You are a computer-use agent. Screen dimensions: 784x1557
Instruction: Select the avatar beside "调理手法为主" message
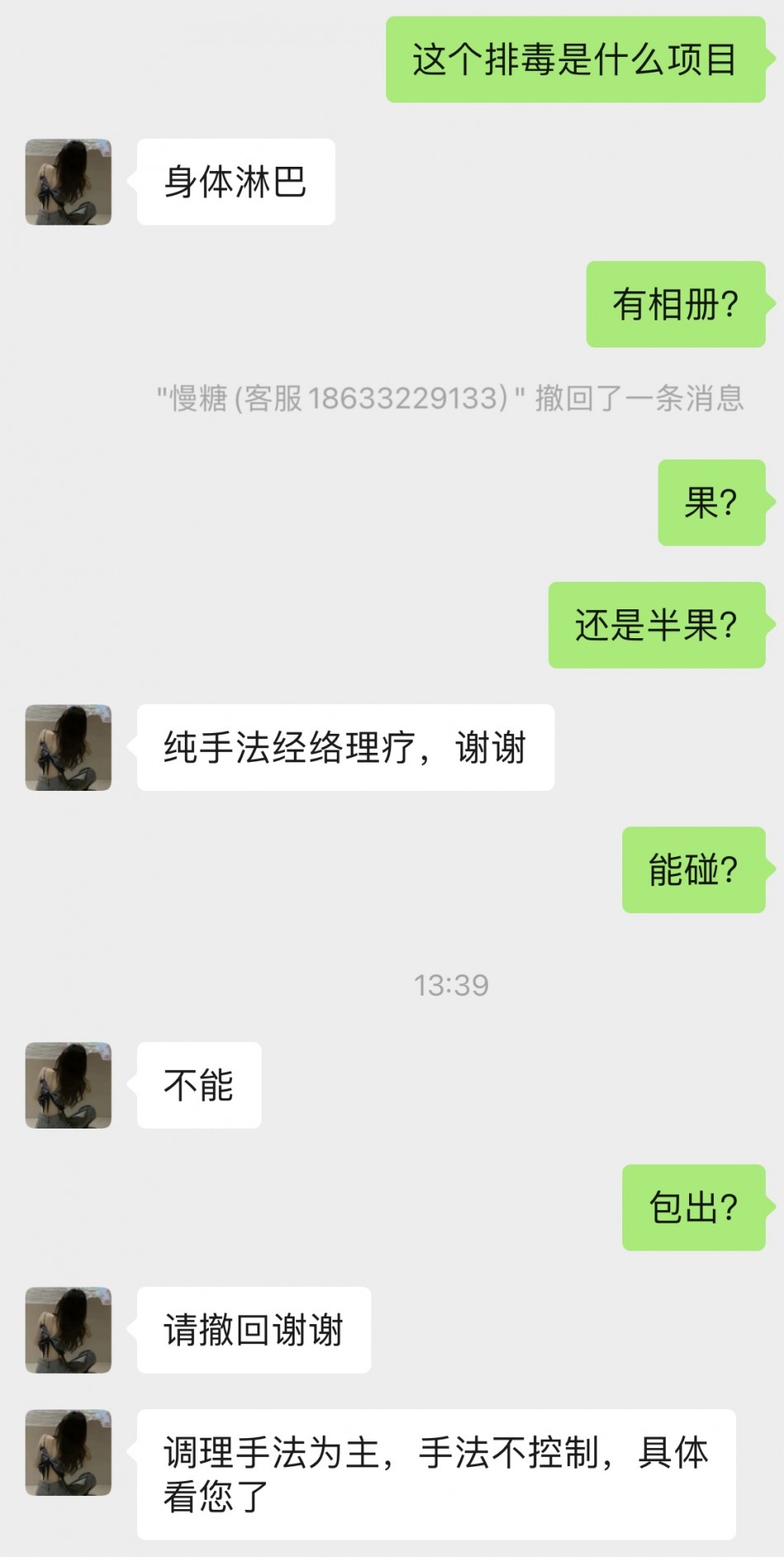(68, 1452)
